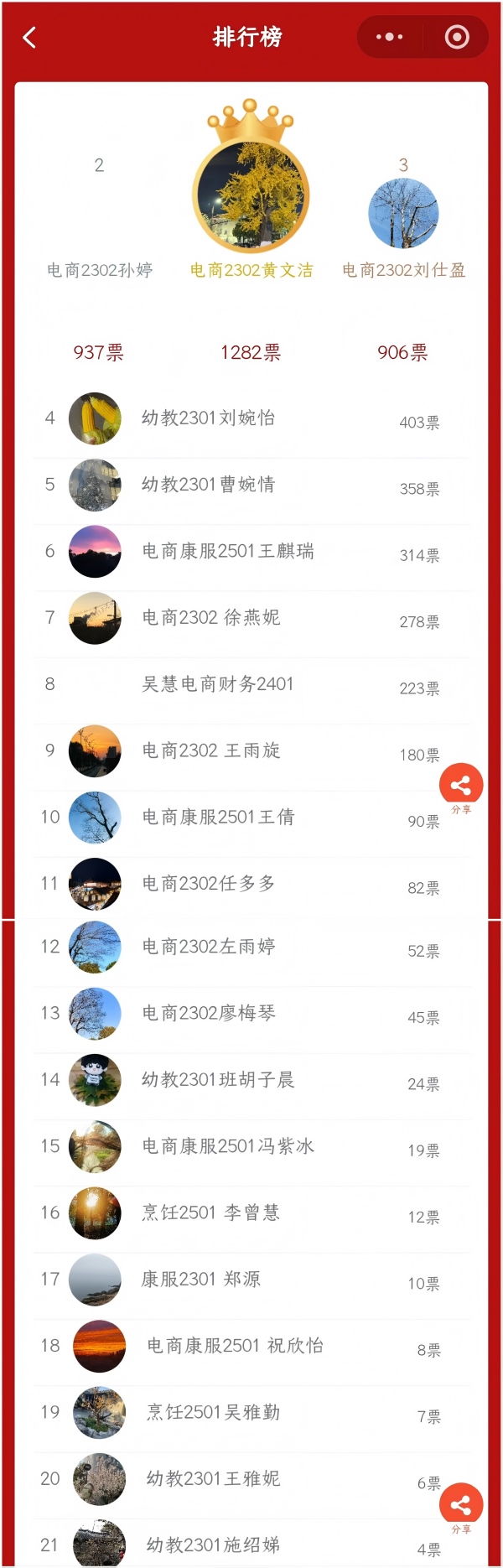503x1568 pixels.
Task: Tap the 分享 button beside 王雨旋's 180票
Action: [461, 787]
